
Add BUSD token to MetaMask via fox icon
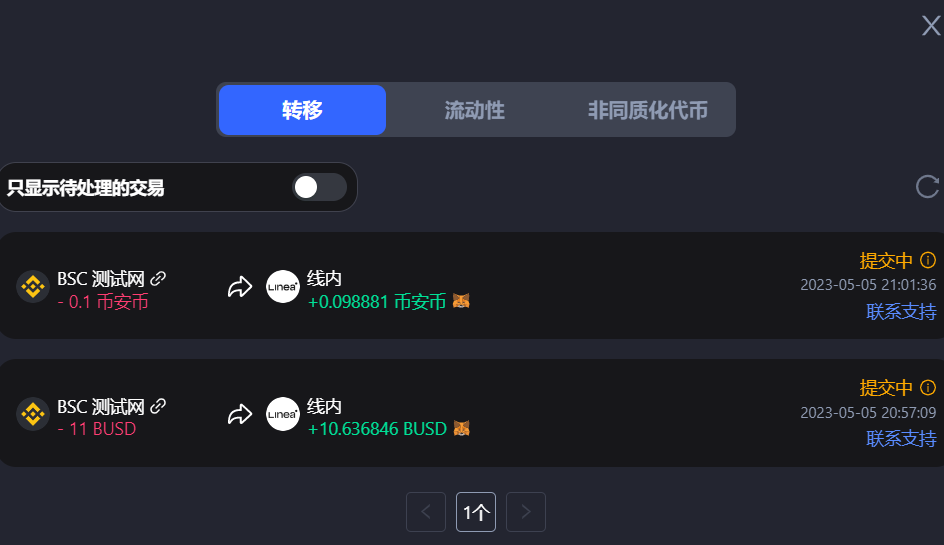[x=461, y=428]
